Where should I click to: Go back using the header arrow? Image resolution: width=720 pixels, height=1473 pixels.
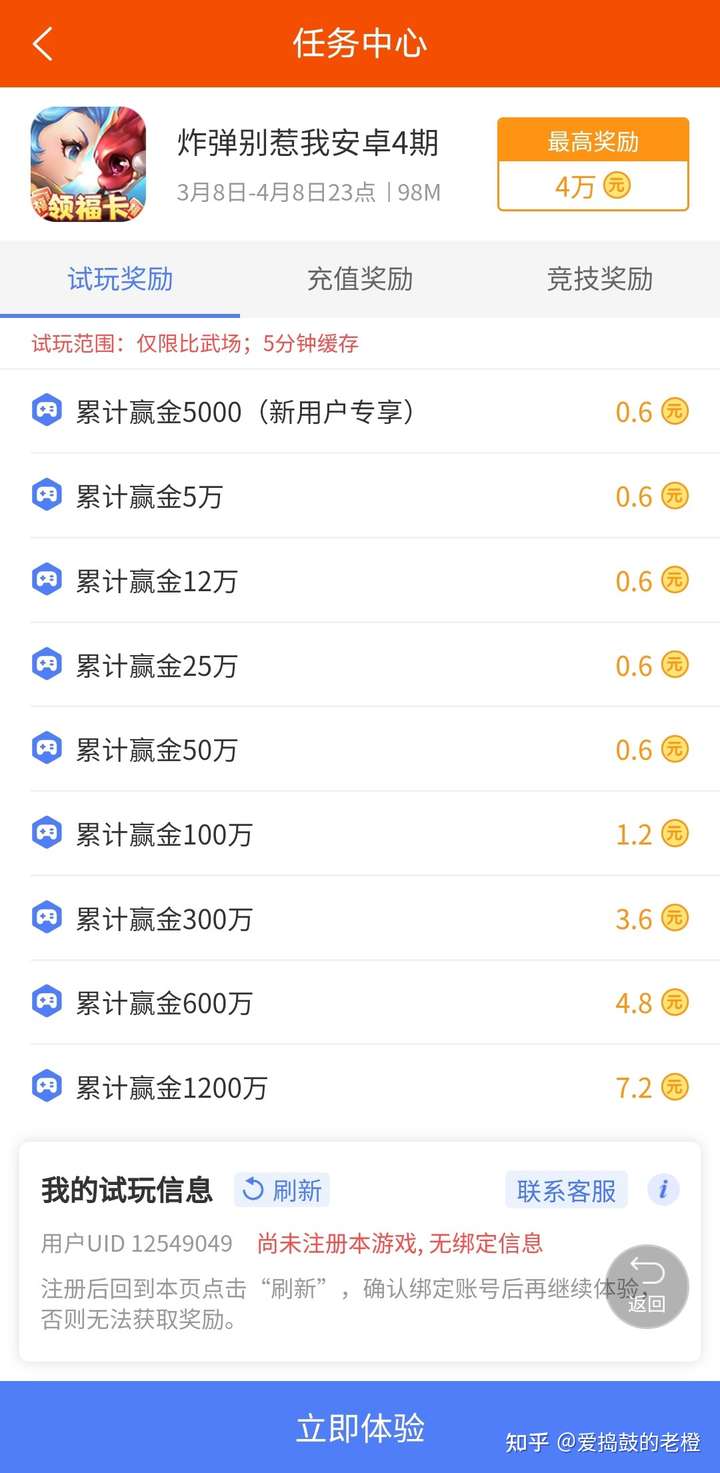pyautogui.click(x=42, y=44)
